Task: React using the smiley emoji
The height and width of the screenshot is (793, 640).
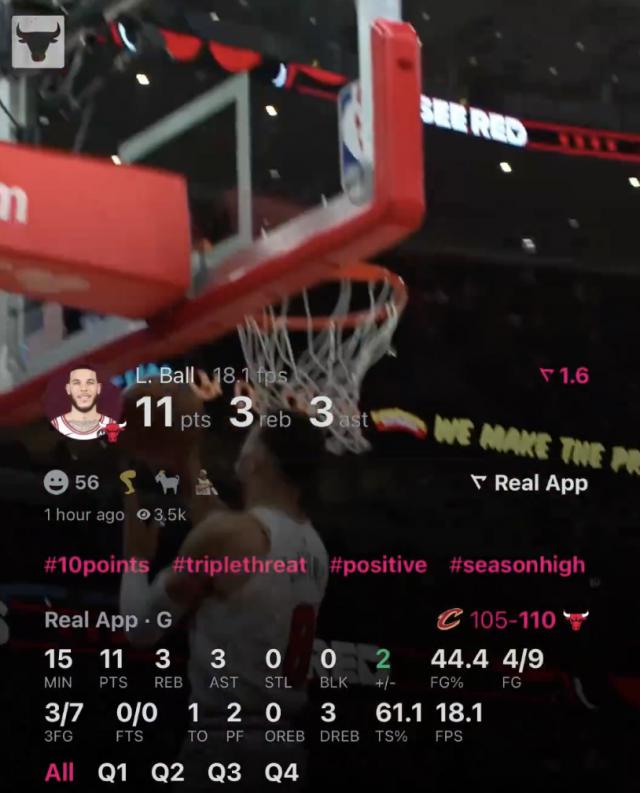Action: (57, 483)
